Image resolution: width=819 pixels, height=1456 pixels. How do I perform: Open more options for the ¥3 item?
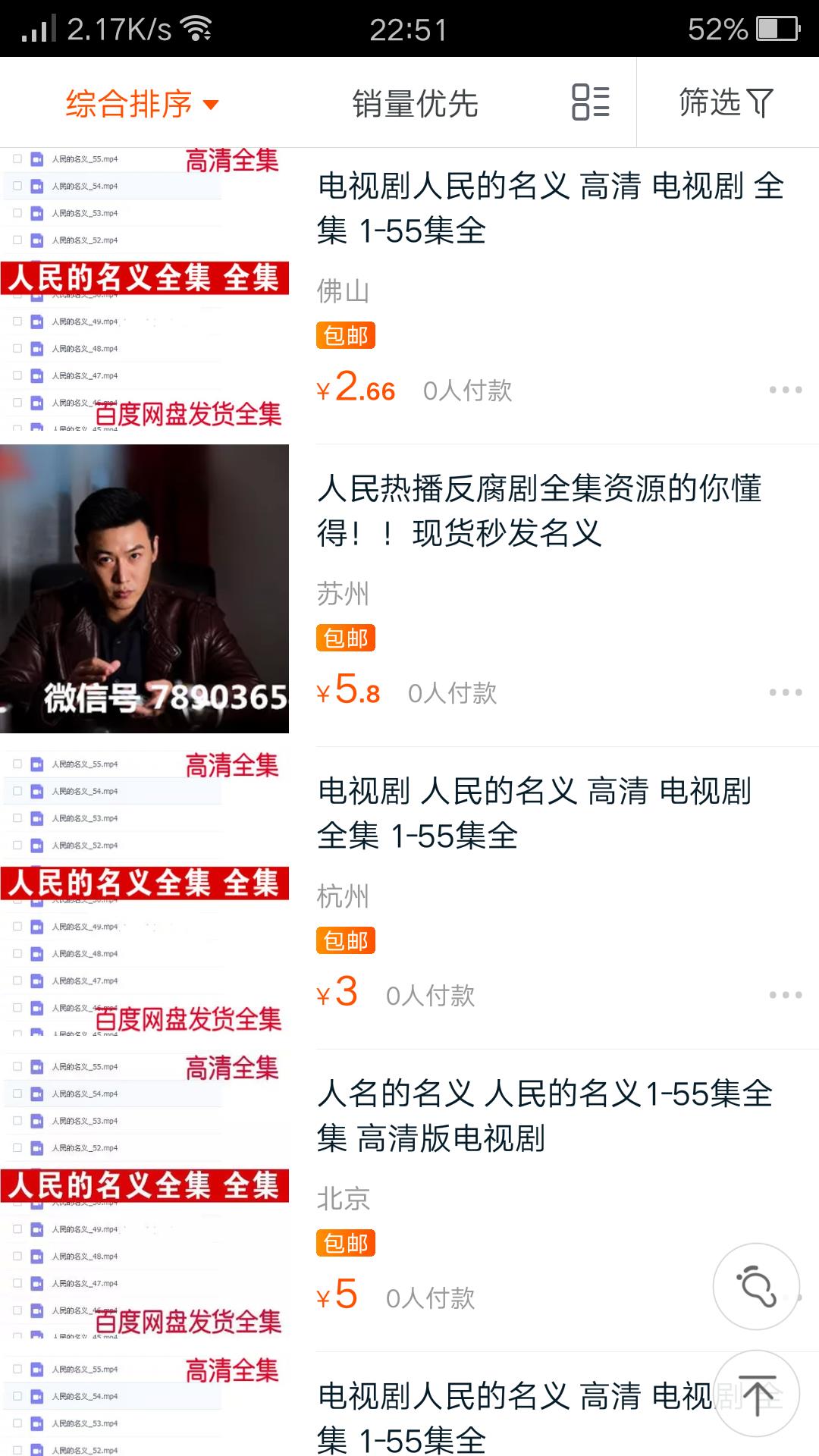pos(786,995)
